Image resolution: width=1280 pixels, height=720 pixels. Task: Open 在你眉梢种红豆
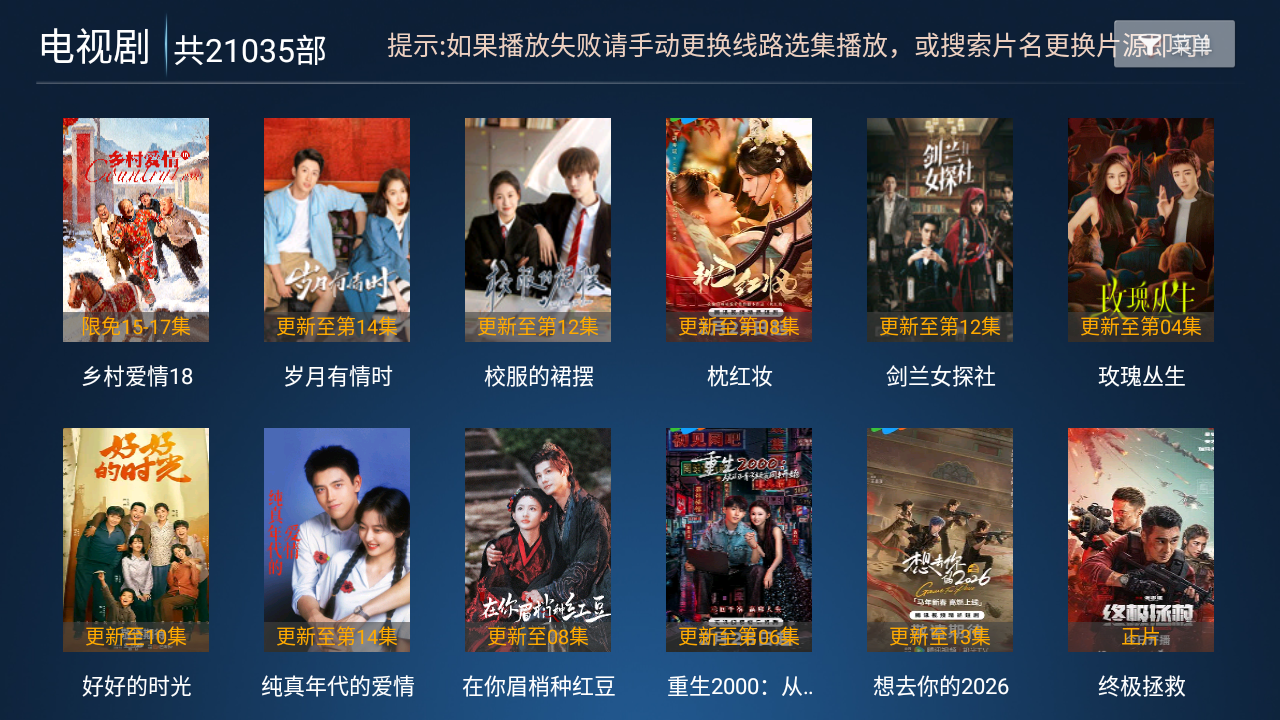538,540
